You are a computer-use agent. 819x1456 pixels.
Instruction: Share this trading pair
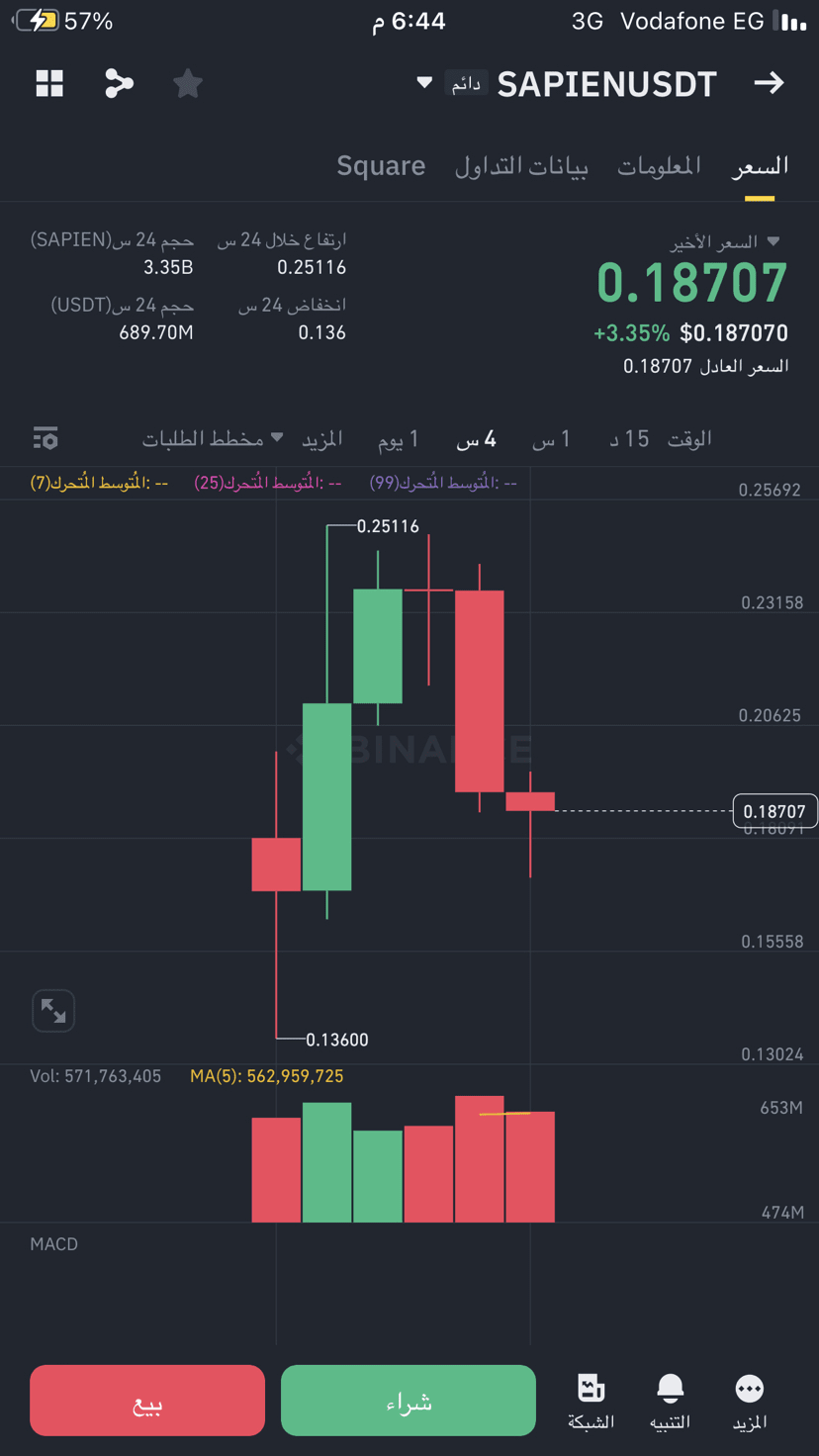119,83
